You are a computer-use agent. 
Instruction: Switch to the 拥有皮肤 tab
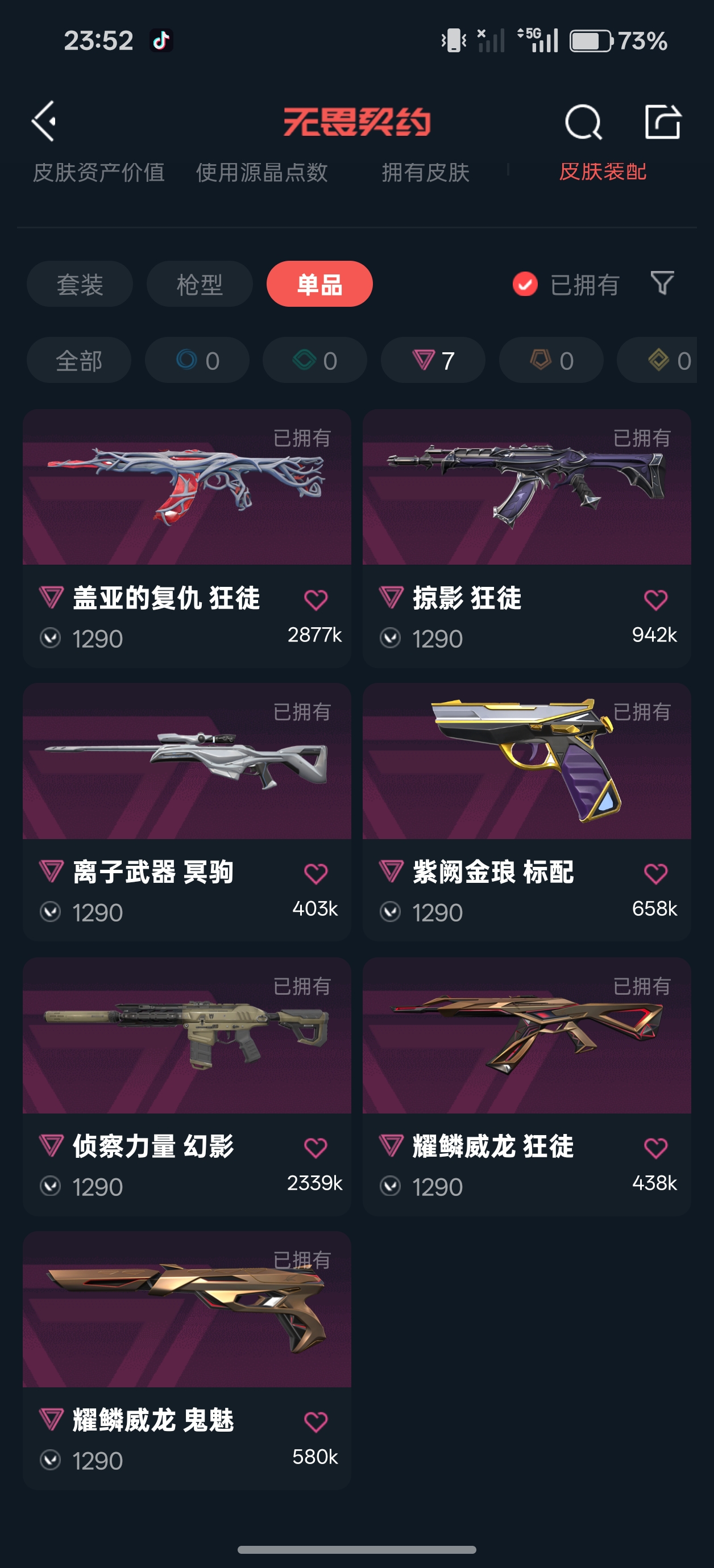pos(425,172)
